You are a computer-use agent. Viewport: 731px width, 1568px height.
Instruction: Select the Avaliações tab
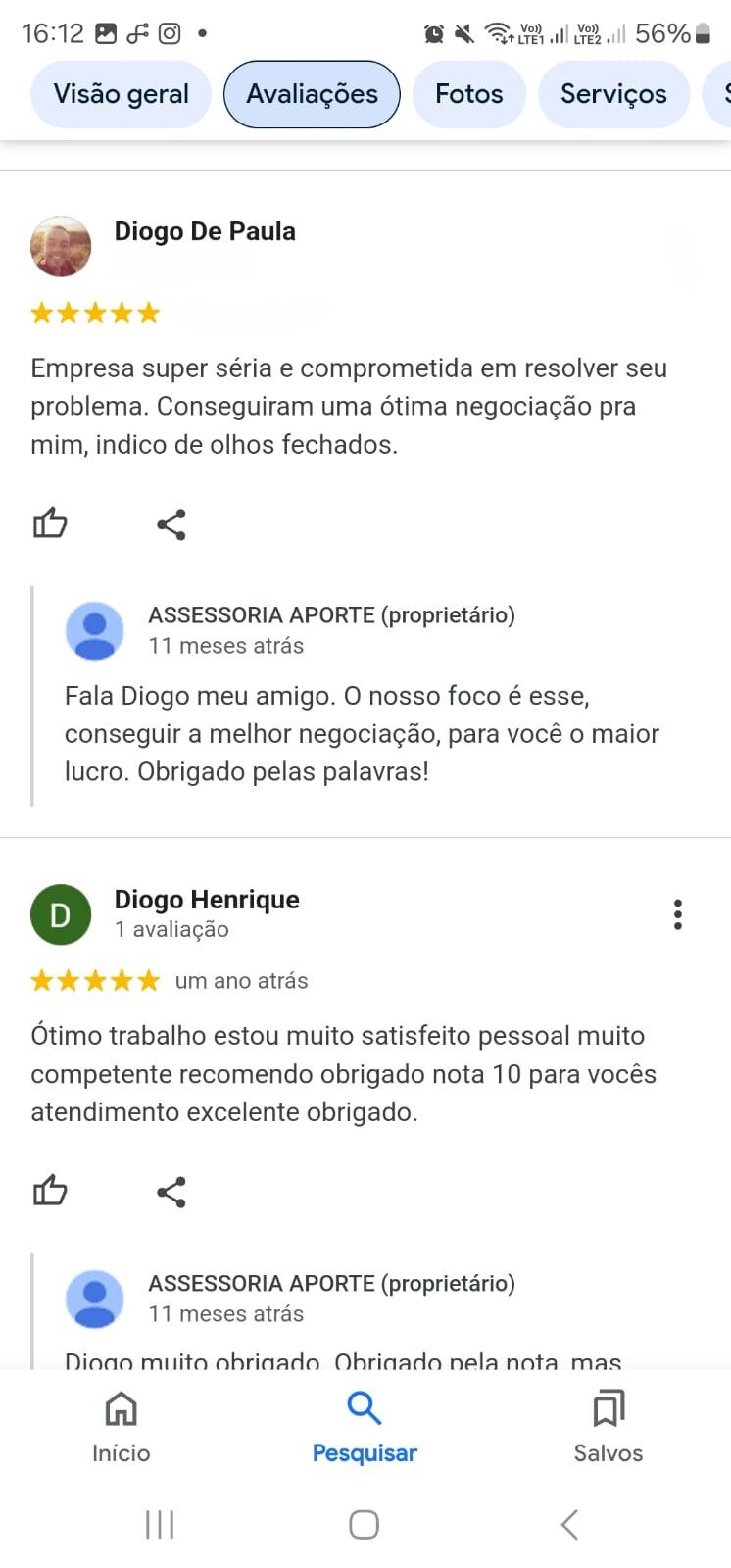(312, 94)
